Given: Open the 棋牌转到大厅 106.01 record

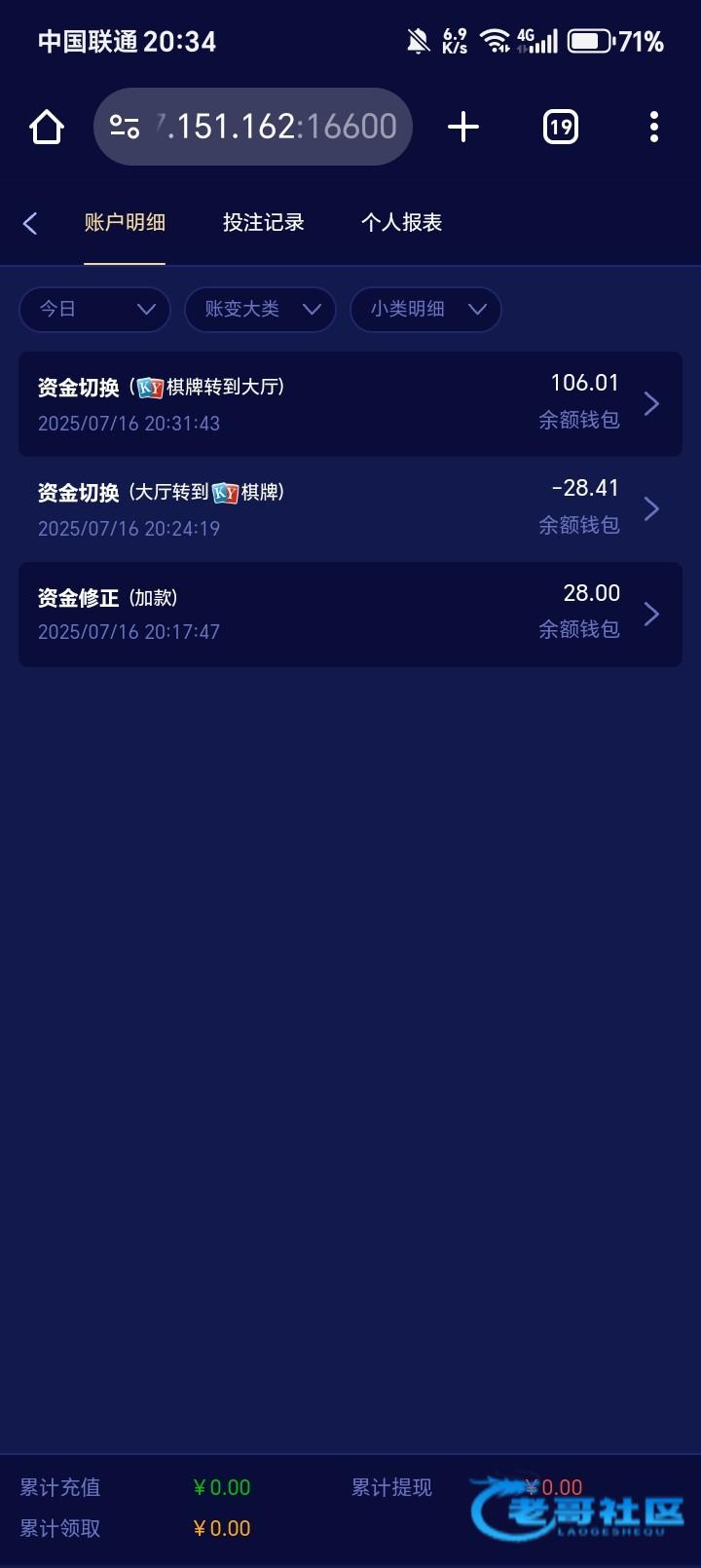Looking at the screenshot, I should coord(350,403).
